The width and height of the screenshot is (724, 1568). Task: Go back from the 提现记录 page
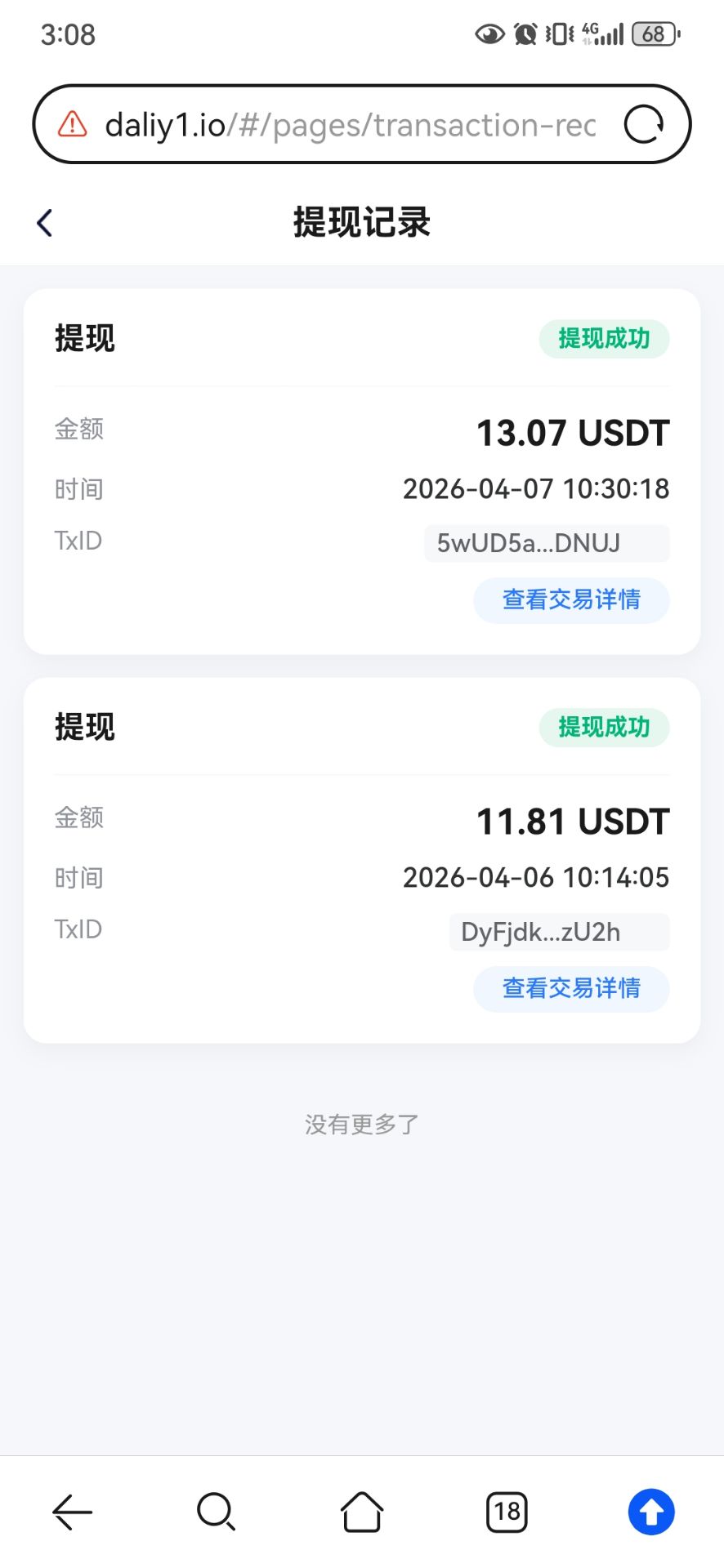tap(45, 222)
